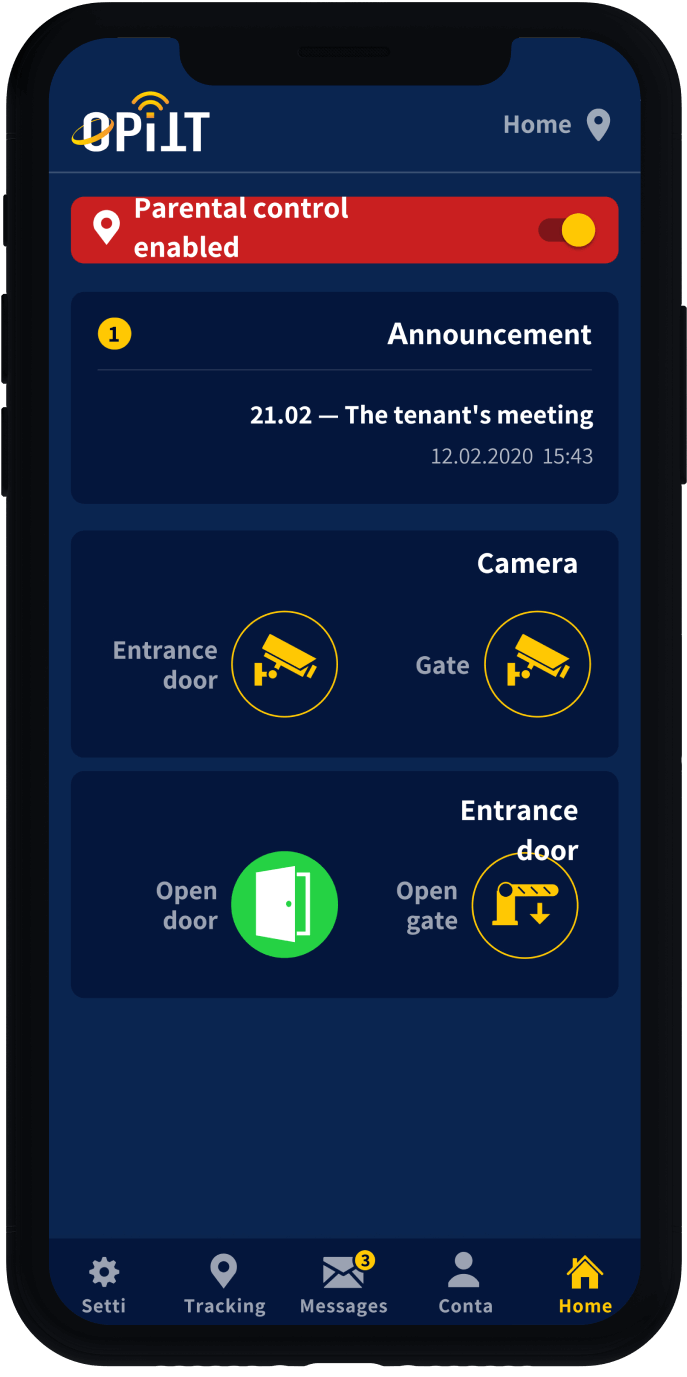
Task: Open the Home location selector in the header
Action: coord(557,125)
